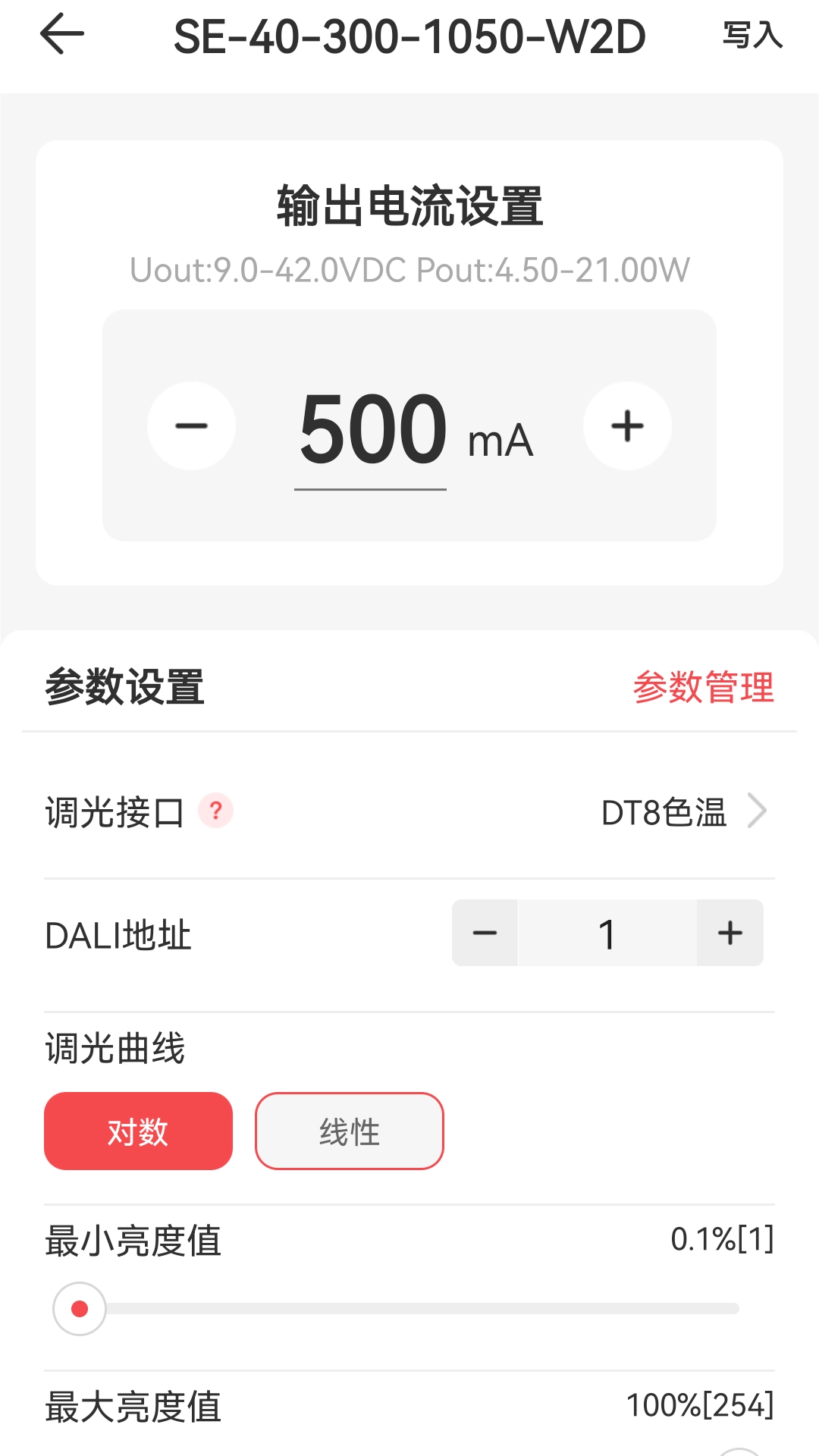The width and height of the screenshot is (819, 1456).
Task: Tap the 输出电流设置 title card
Action: click(409, 205)
